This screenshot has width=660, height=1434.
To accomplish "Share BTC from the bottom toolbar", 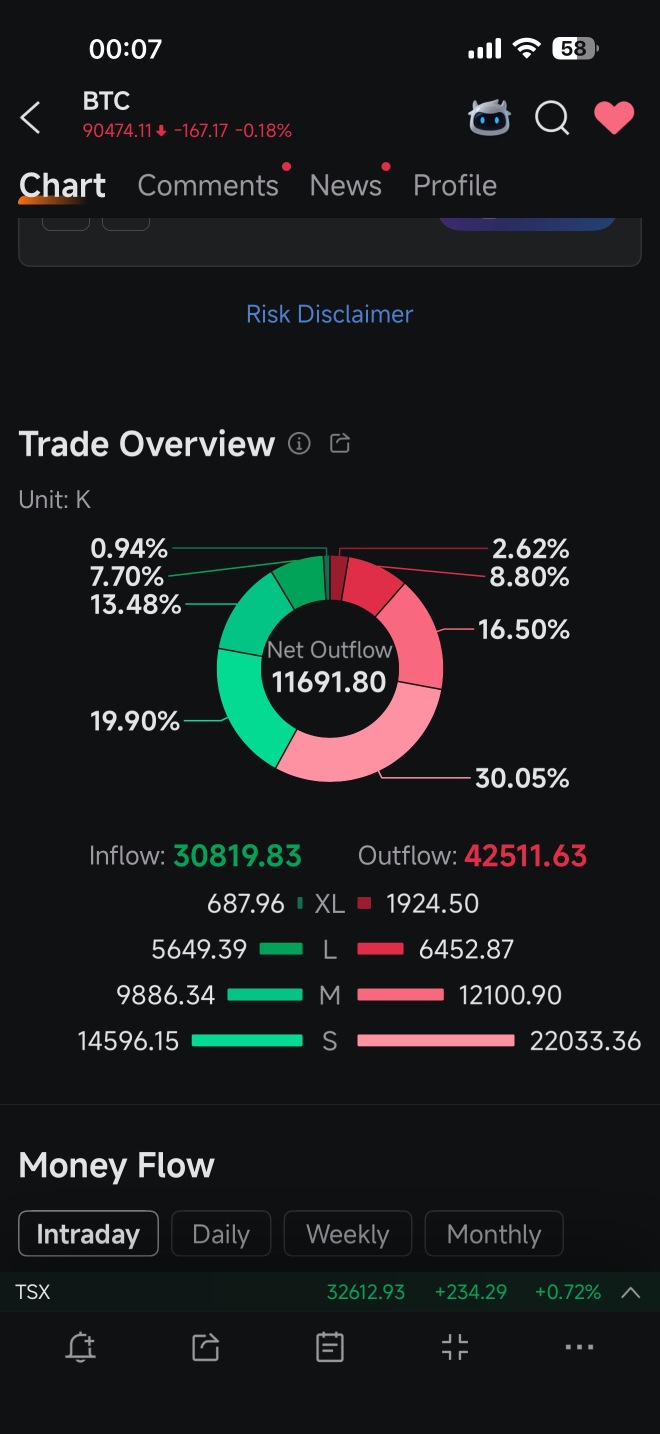I will coord(205,1348).
